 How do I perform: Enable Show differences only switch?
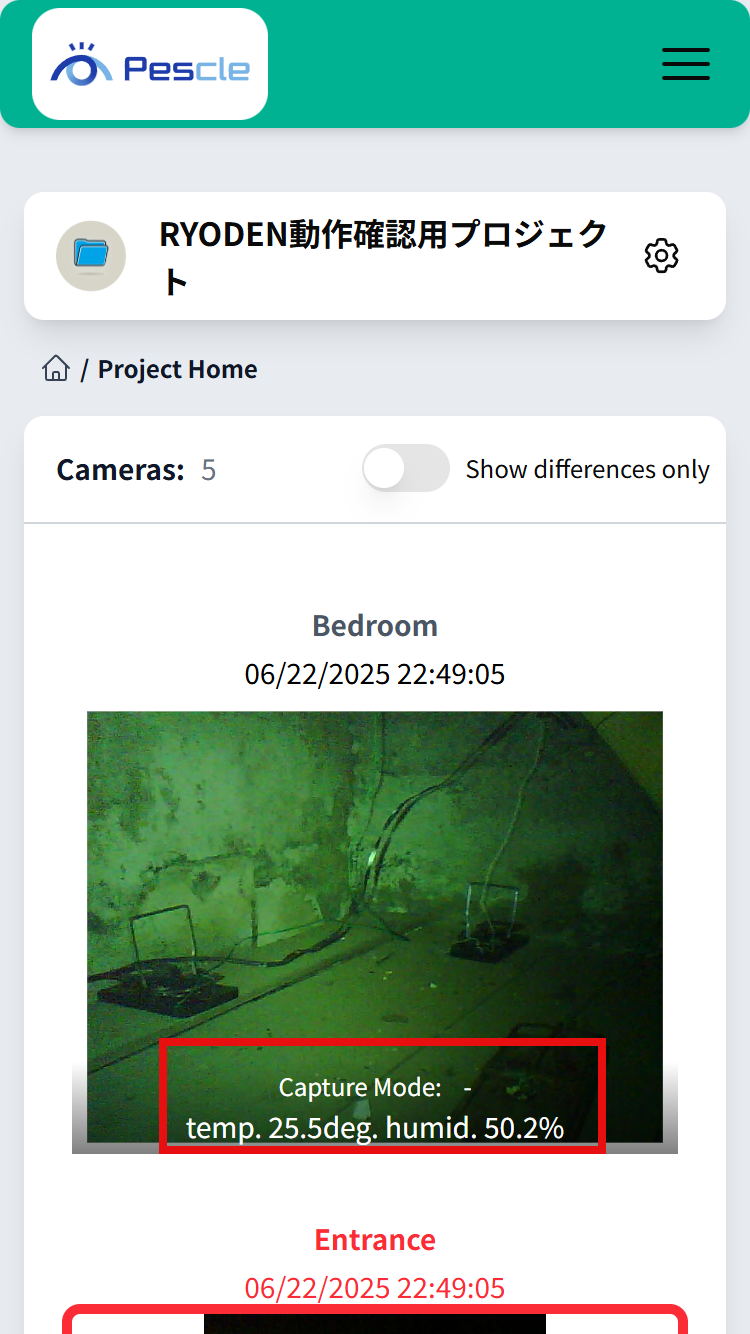click(x=405, y=469)
